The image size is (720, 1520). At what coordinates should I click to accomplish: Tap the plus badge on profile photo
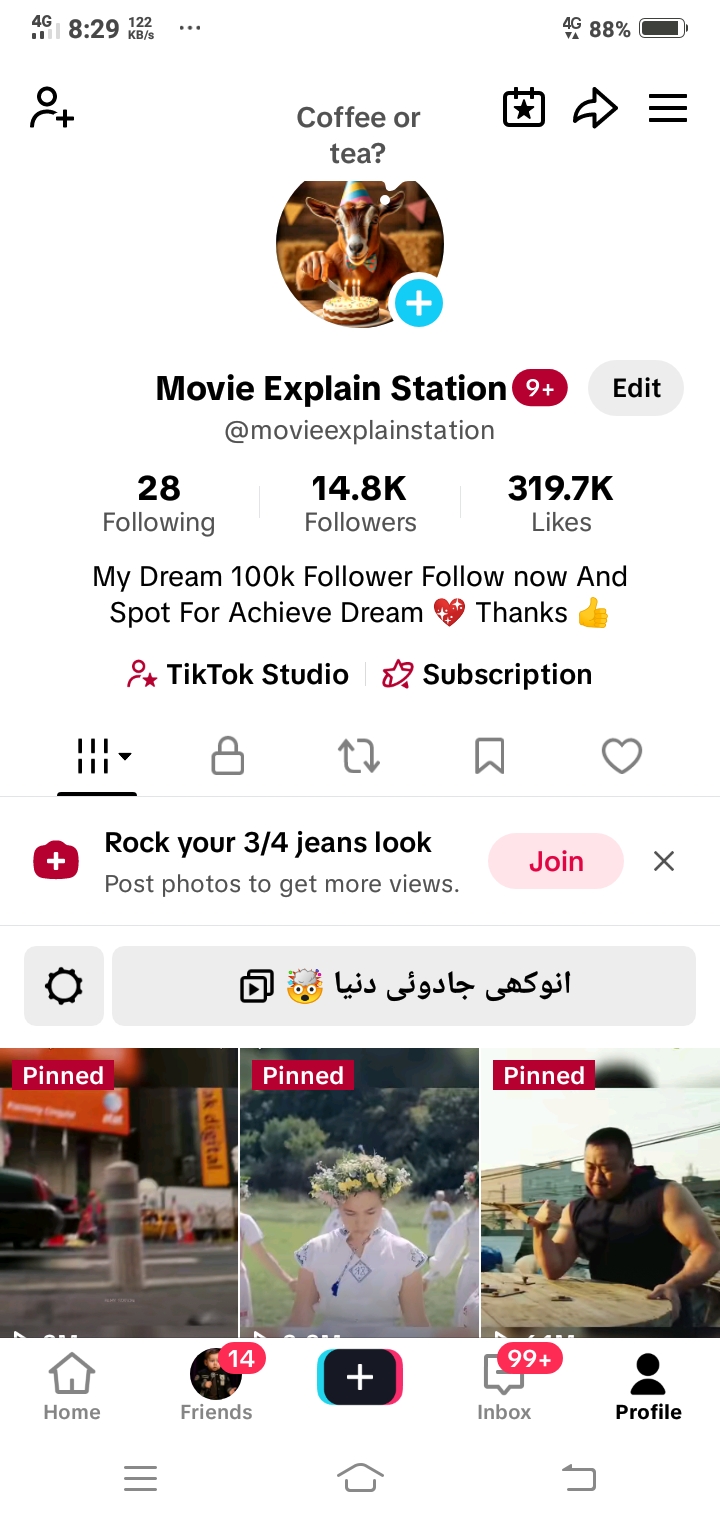click(418, 302)
